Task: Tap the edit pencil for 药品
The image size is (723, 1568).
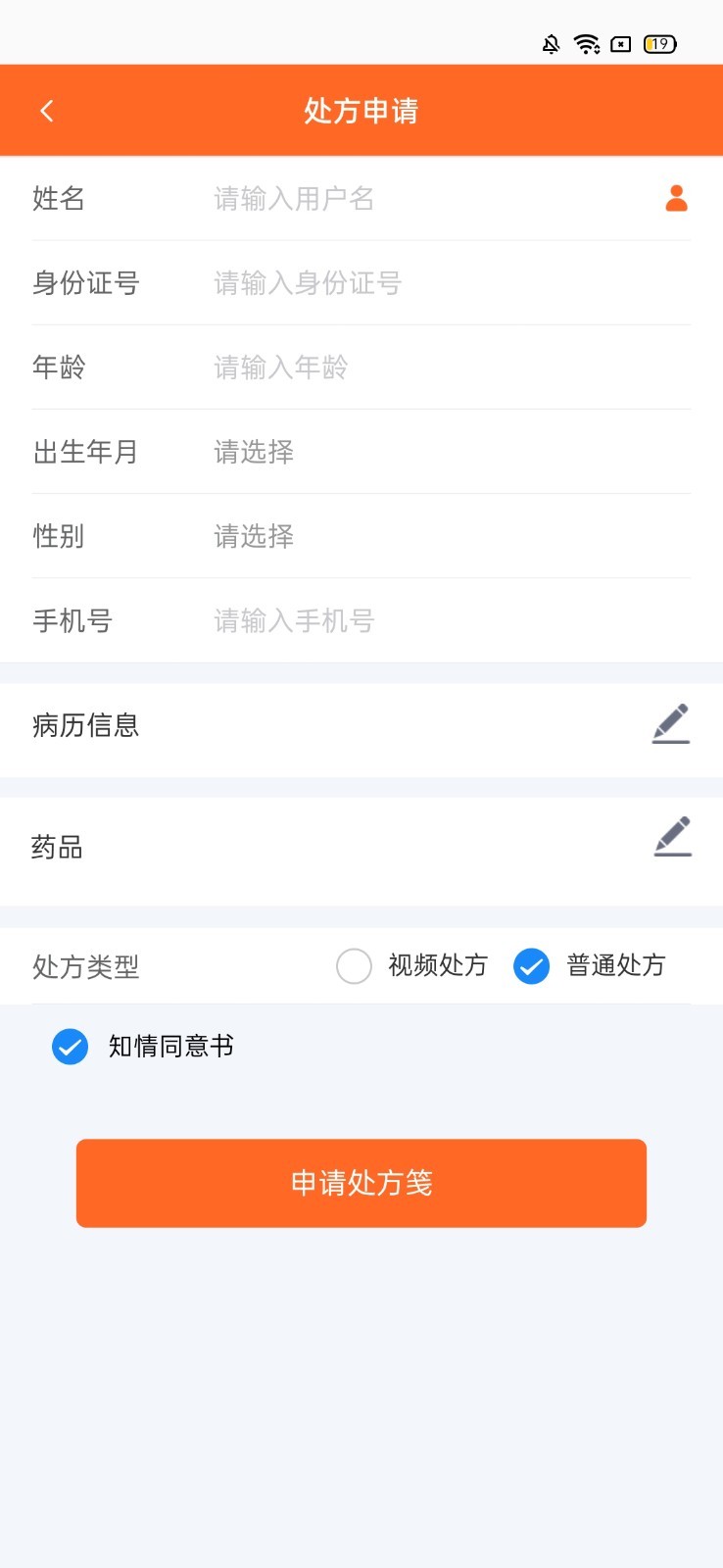Action: pyautogui.click(x=672, y=835)
